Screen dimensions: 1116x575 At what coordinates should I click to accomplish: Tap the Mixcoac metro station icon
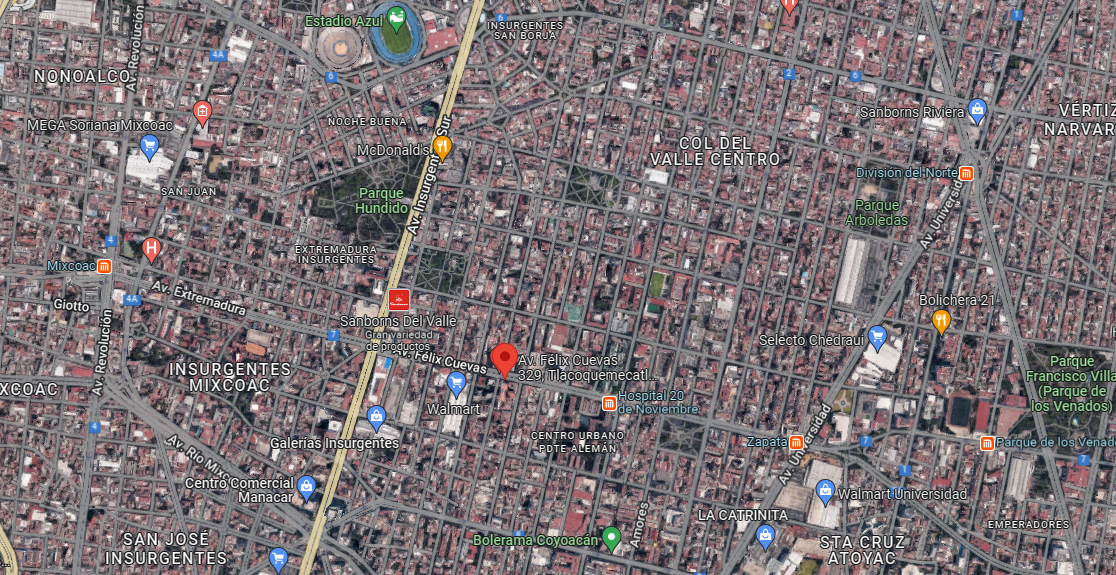[x=105, y=266]
